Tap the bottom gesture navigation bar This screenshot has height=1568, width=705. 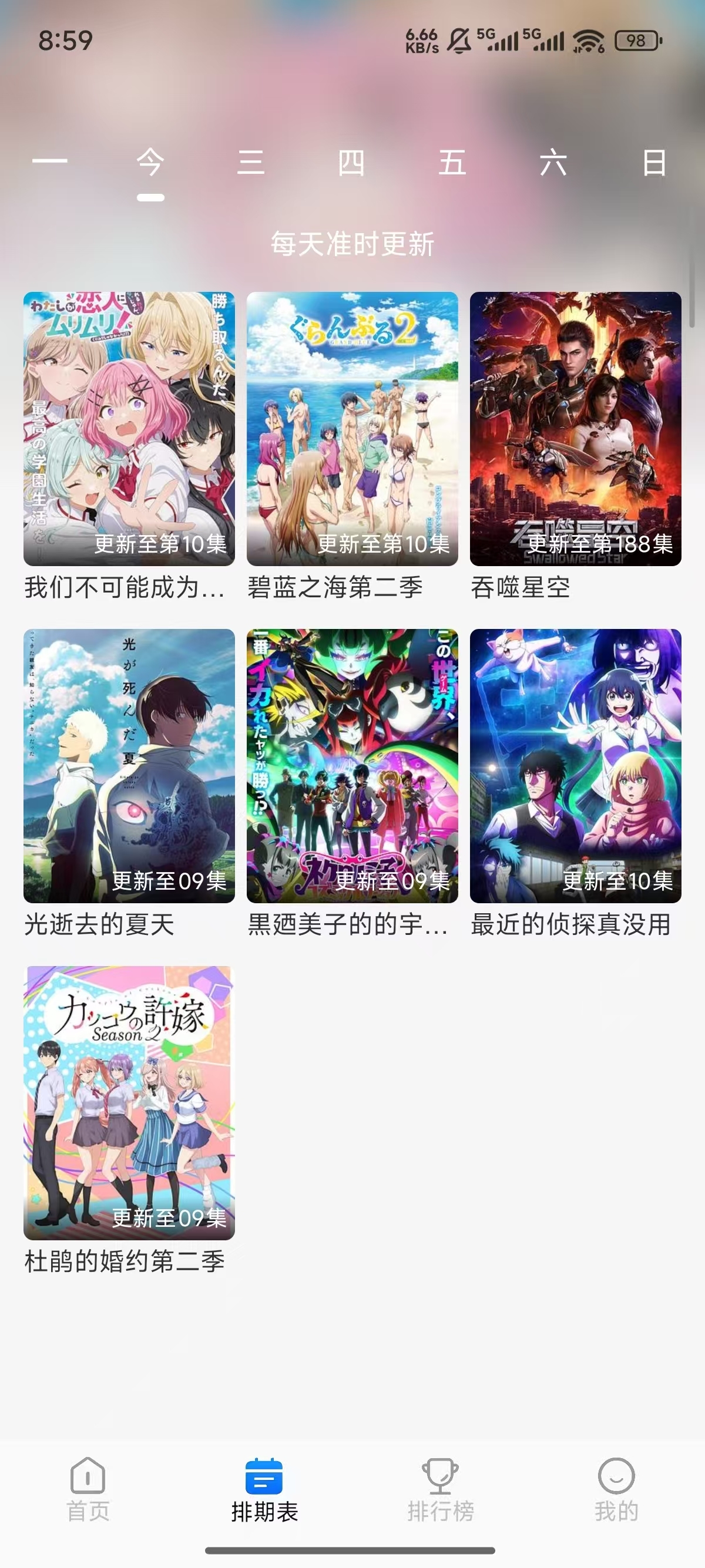[x=352, y=1549]
